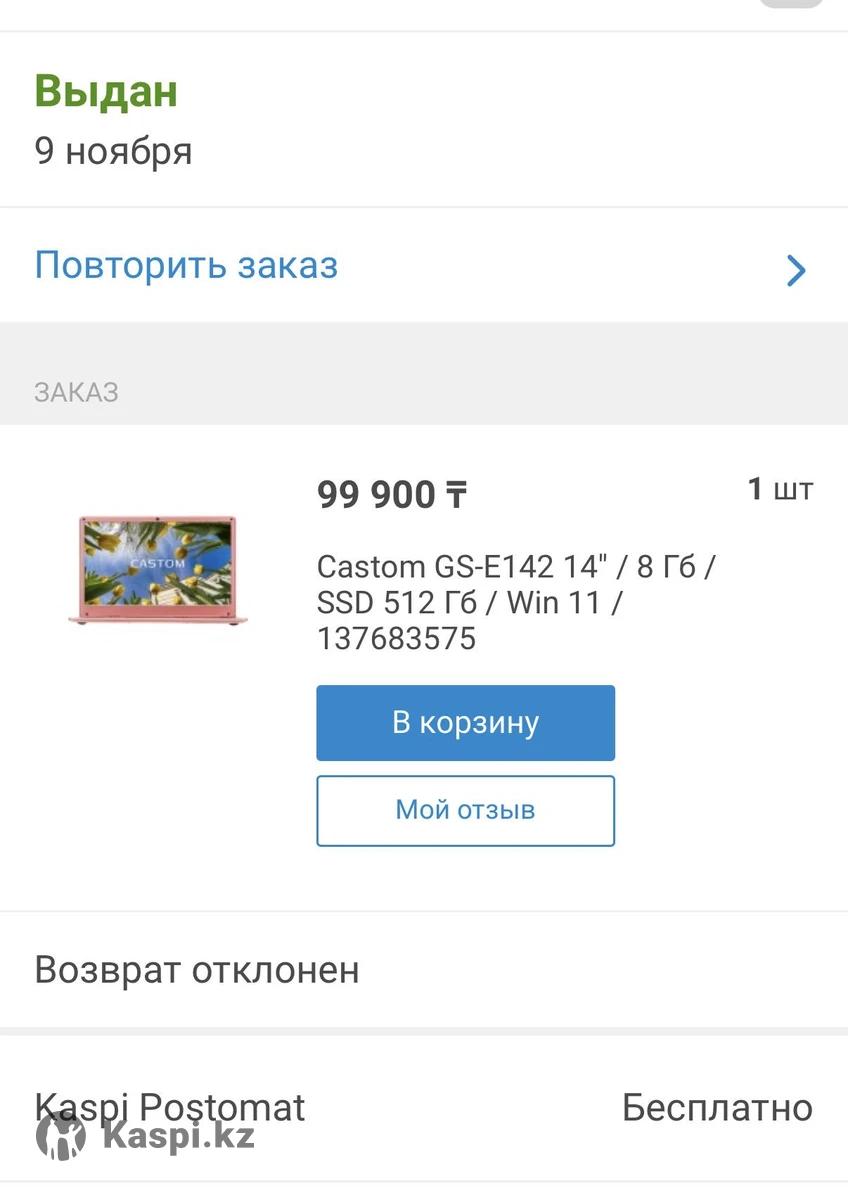Add the Castom laptop via В корзину
The image size is (848, 1200).
click(465, 723)
